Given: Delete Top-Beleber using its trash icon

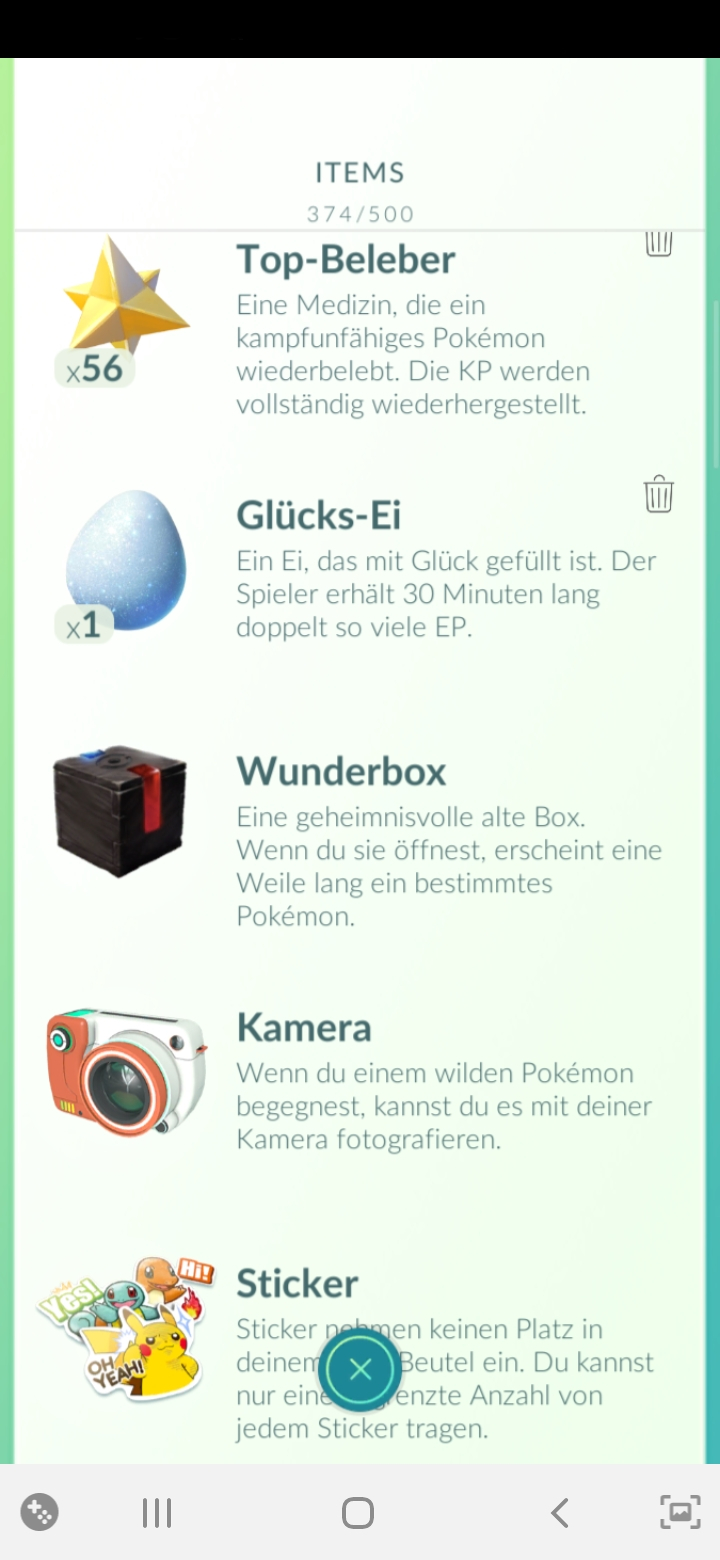Looking at the screenshot, I should [x=658, y=243].
